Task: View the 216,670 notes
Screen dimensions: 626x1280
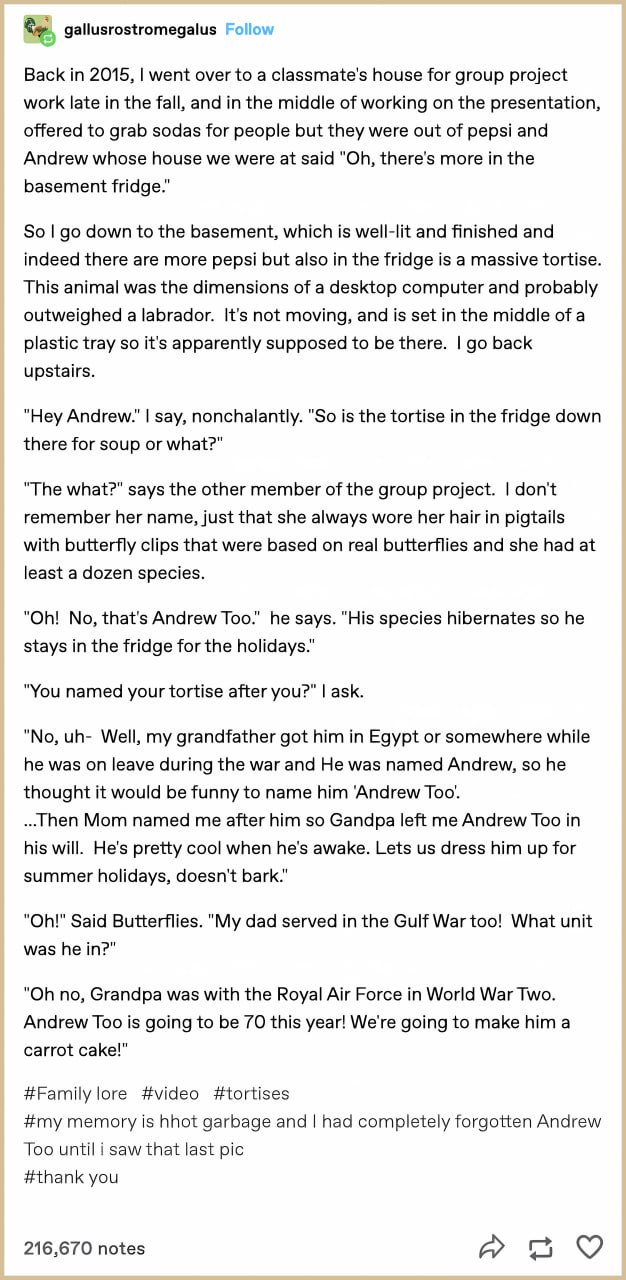Action: (x=84, y=1248)
